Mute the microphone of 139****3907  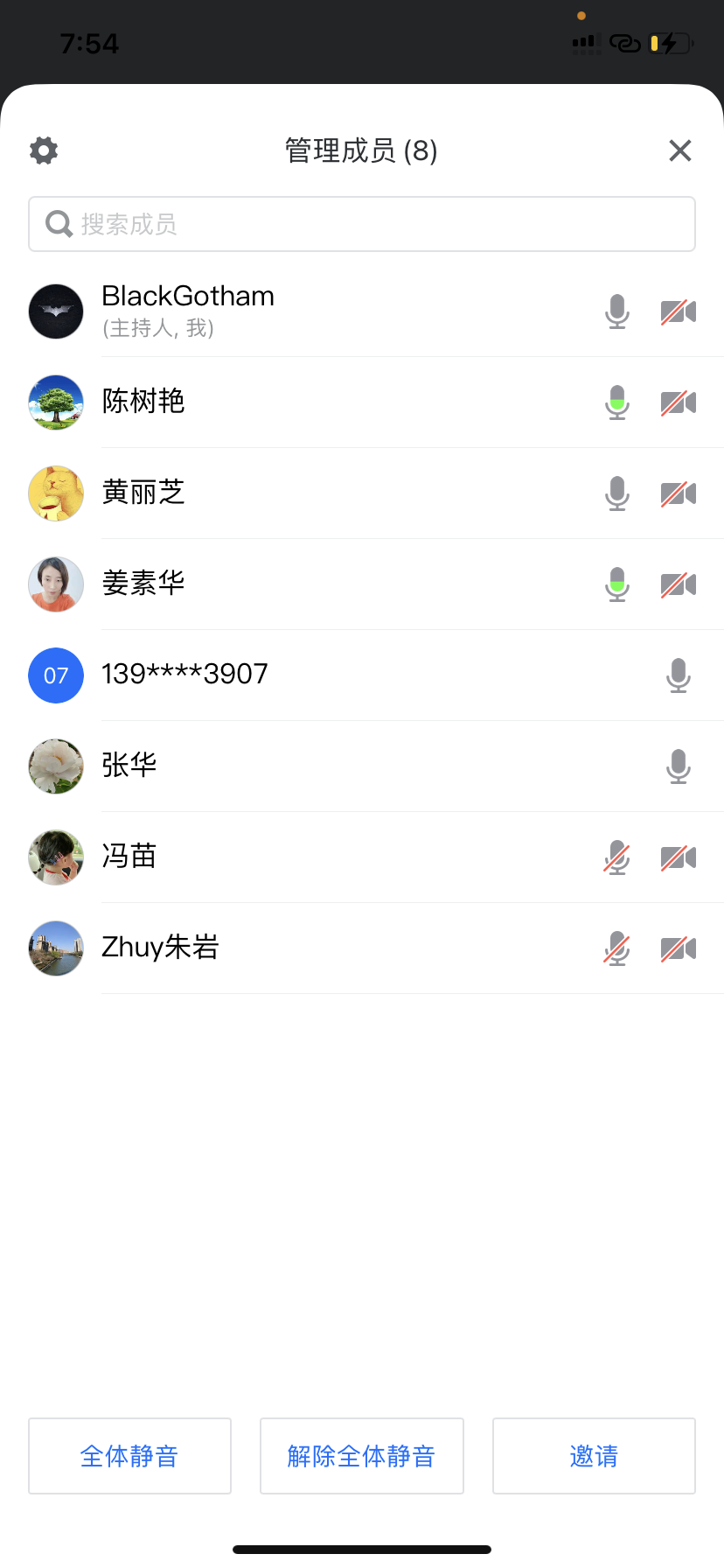(x=679, y=675)
